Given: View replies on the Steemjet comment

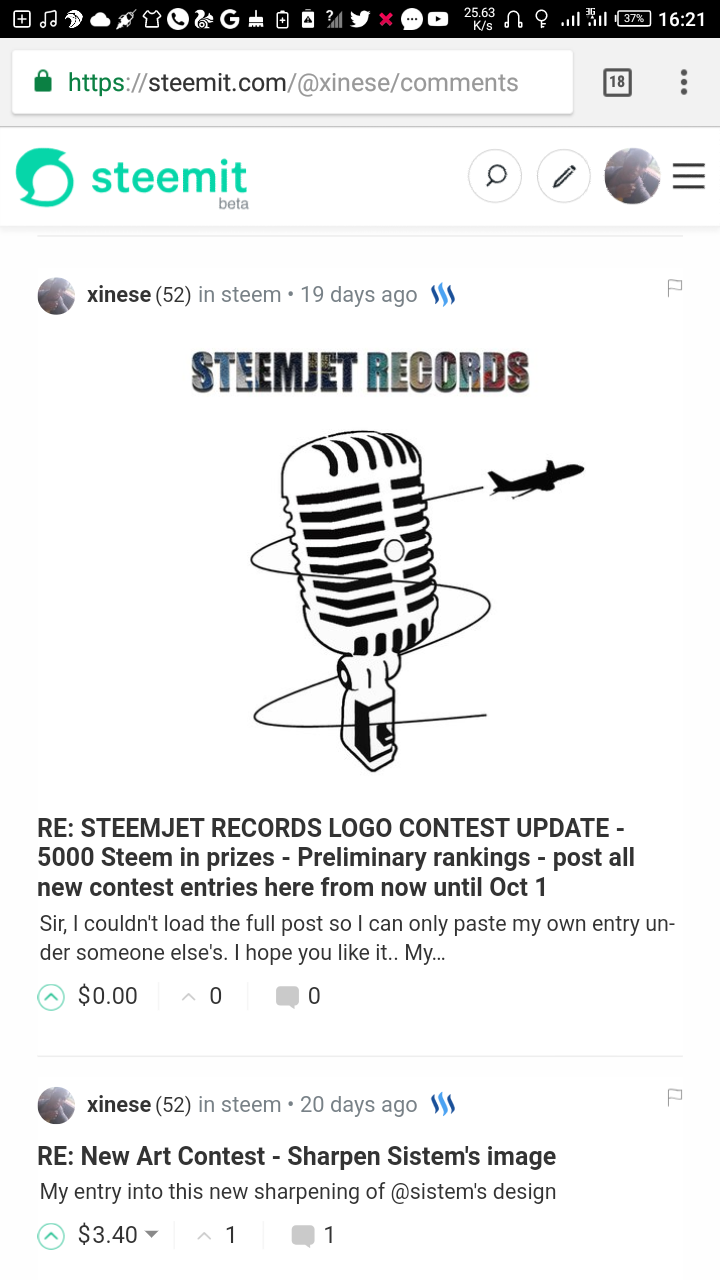Looking at the screenshot, I should point(298,996).
